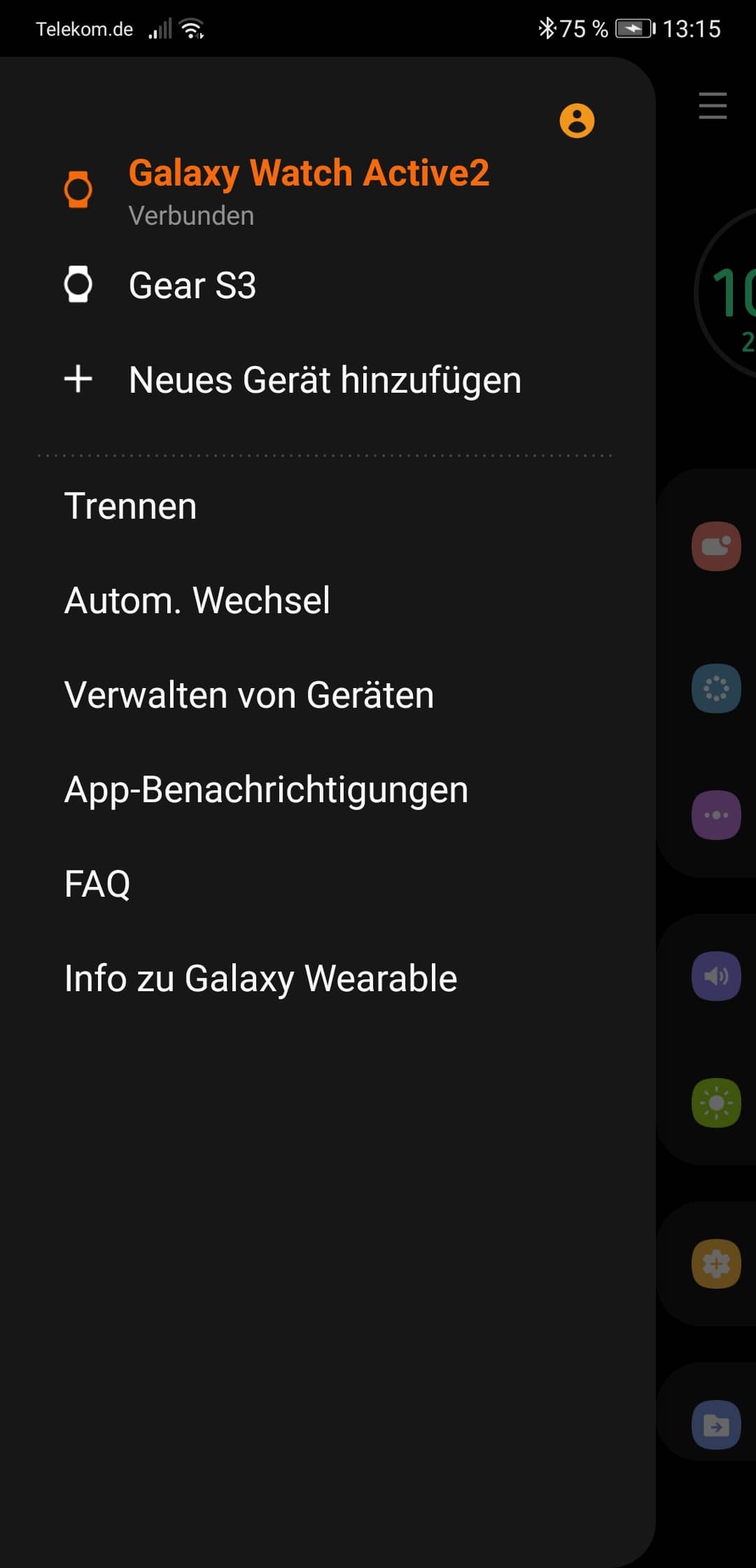Open Autom. Wechsel settings
Image resolution: width=756 pixels, height=1568 pixels.
point(197,601)
